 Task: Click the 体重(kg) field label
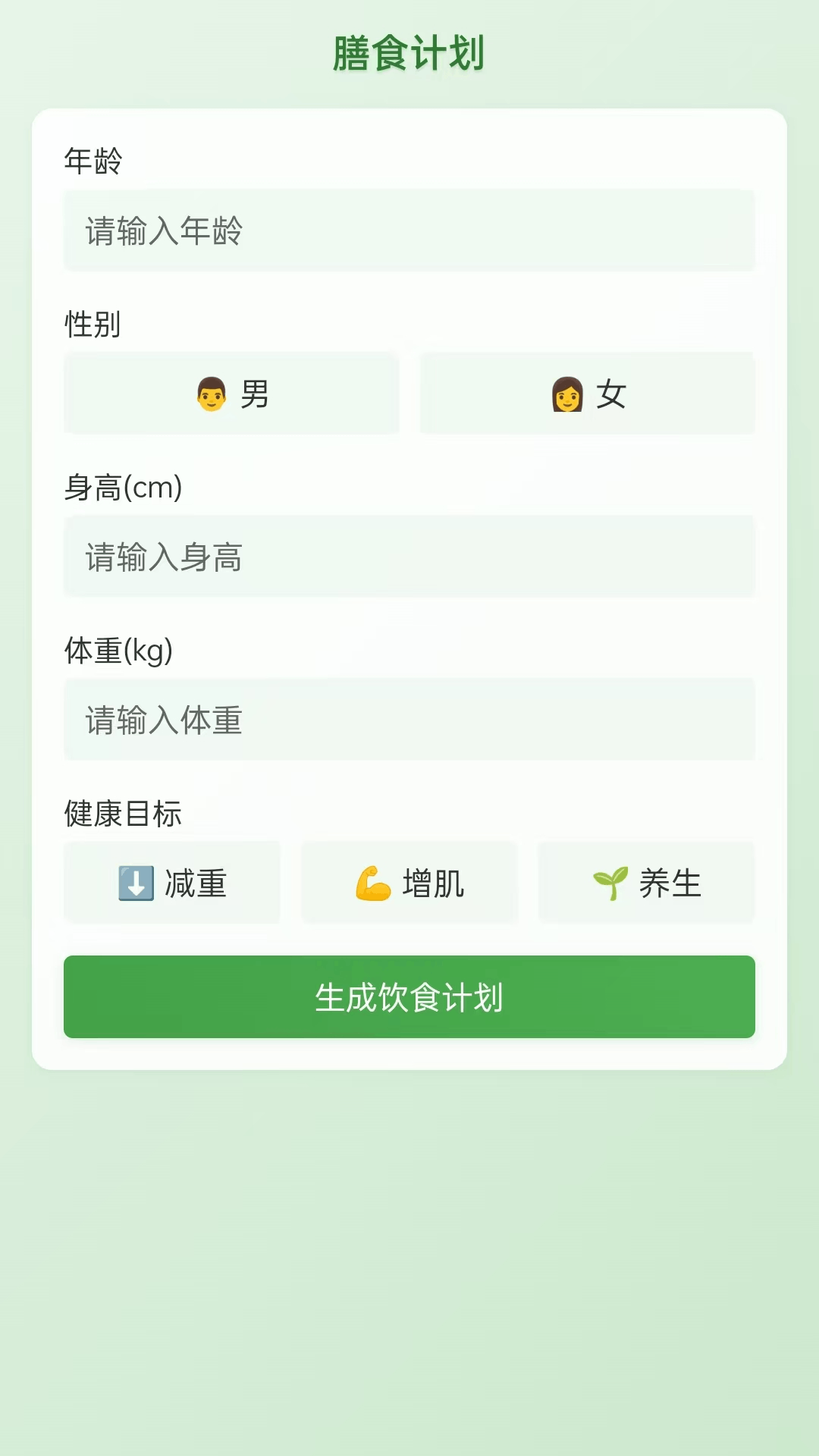point(118,650)
